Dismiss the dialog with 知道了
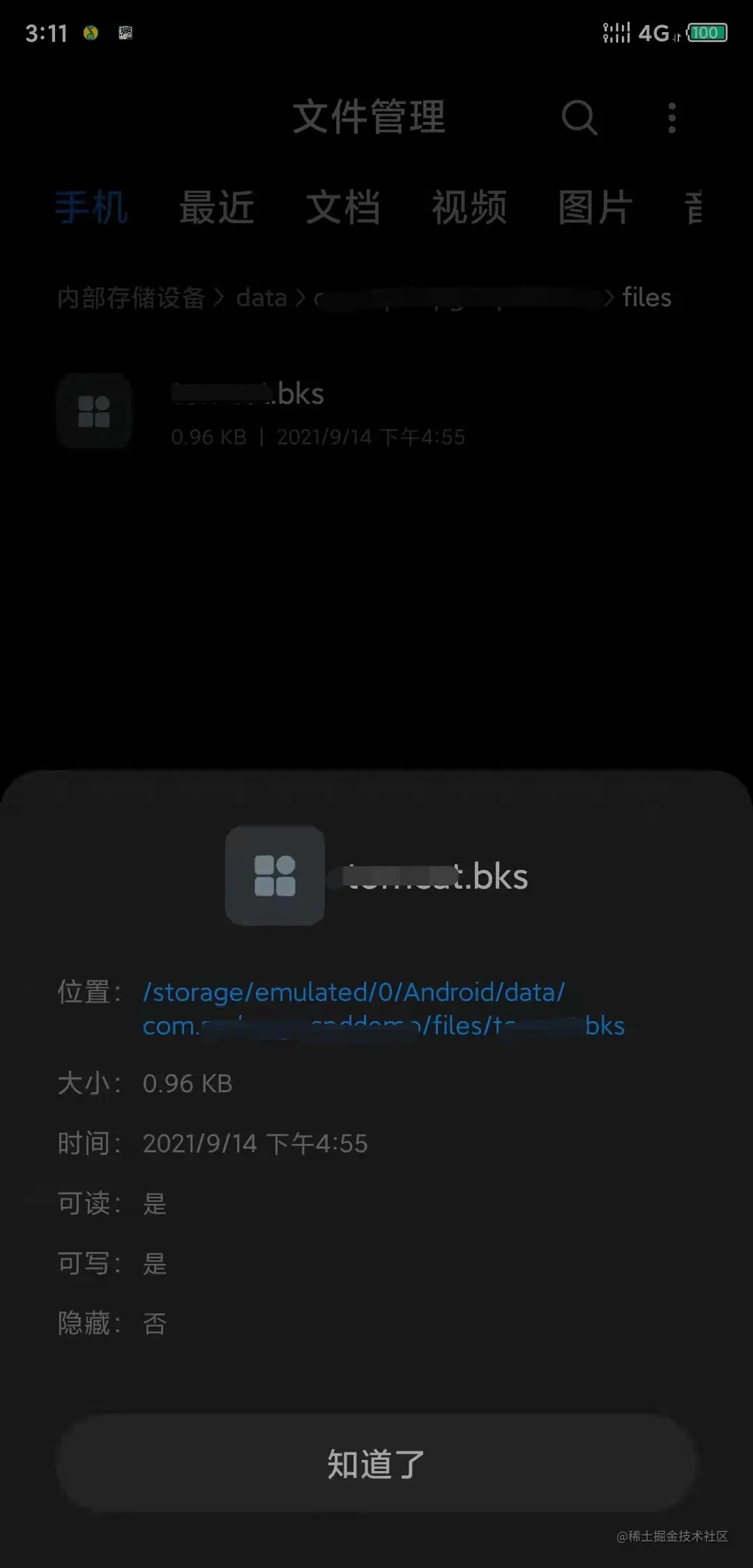This screenshot has height=1568, width=753. (376, 1463)
